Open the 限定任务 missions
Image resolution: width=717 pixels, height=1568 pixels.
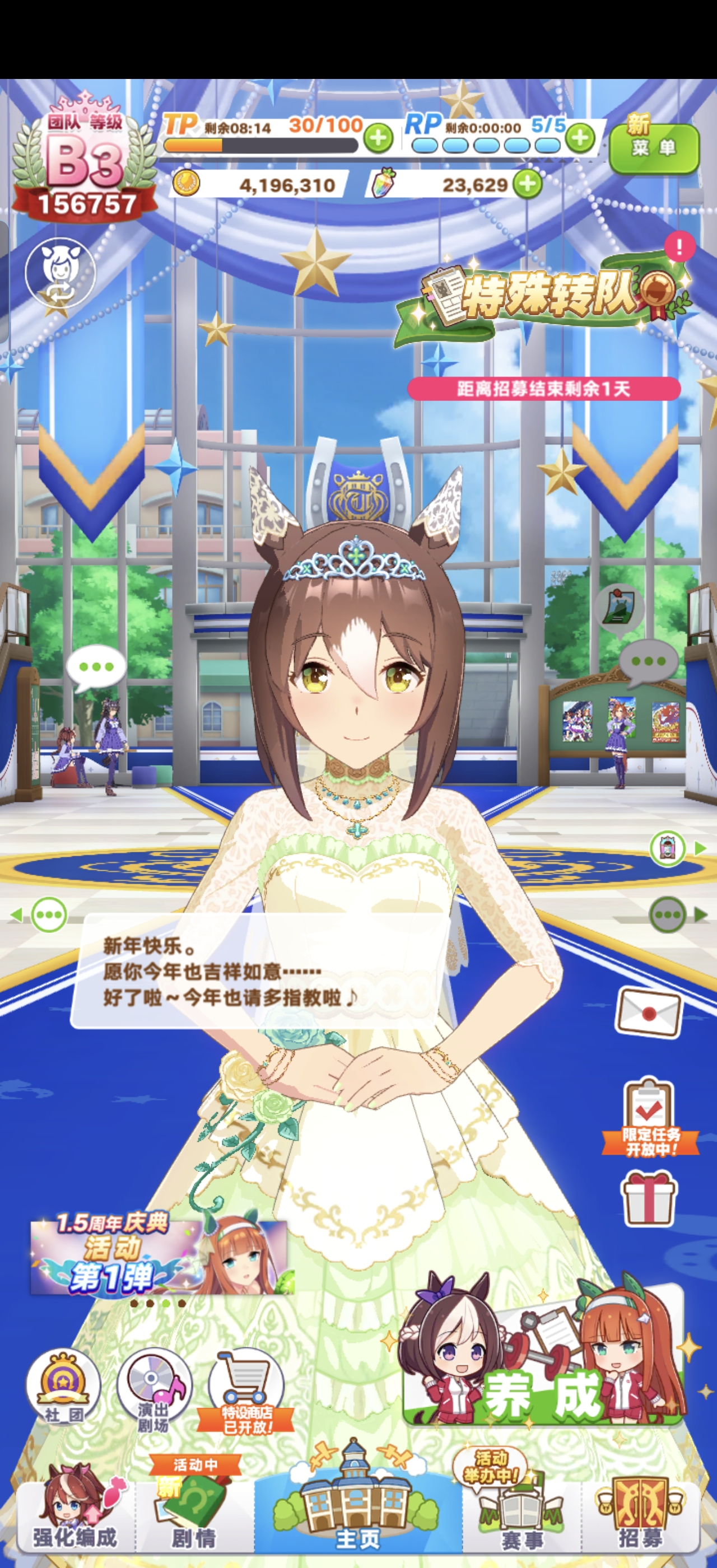[x=649, y=1117]
